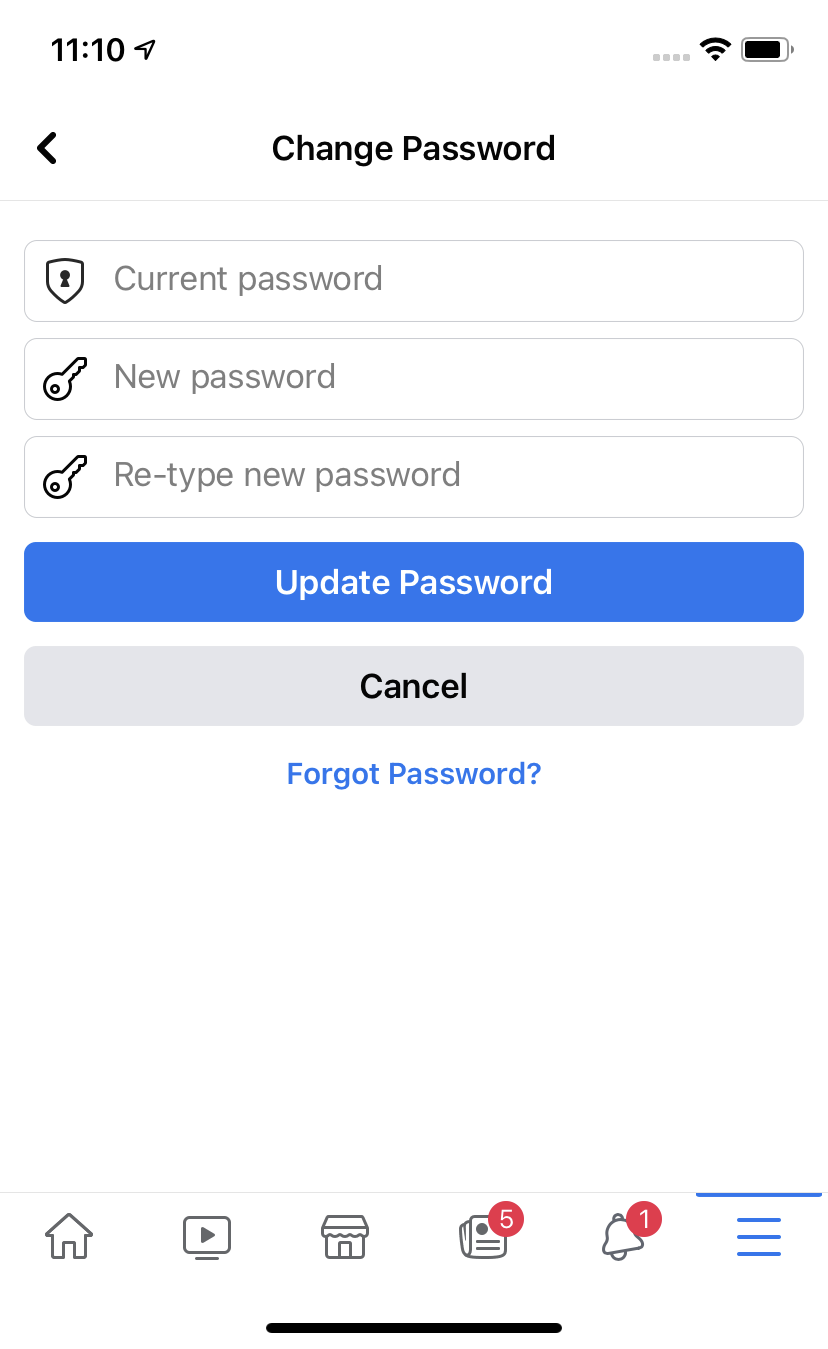Viewport: 828px width, 1349px height.
Task: Tap the battery indicator in the status bar
Action: 766,48
